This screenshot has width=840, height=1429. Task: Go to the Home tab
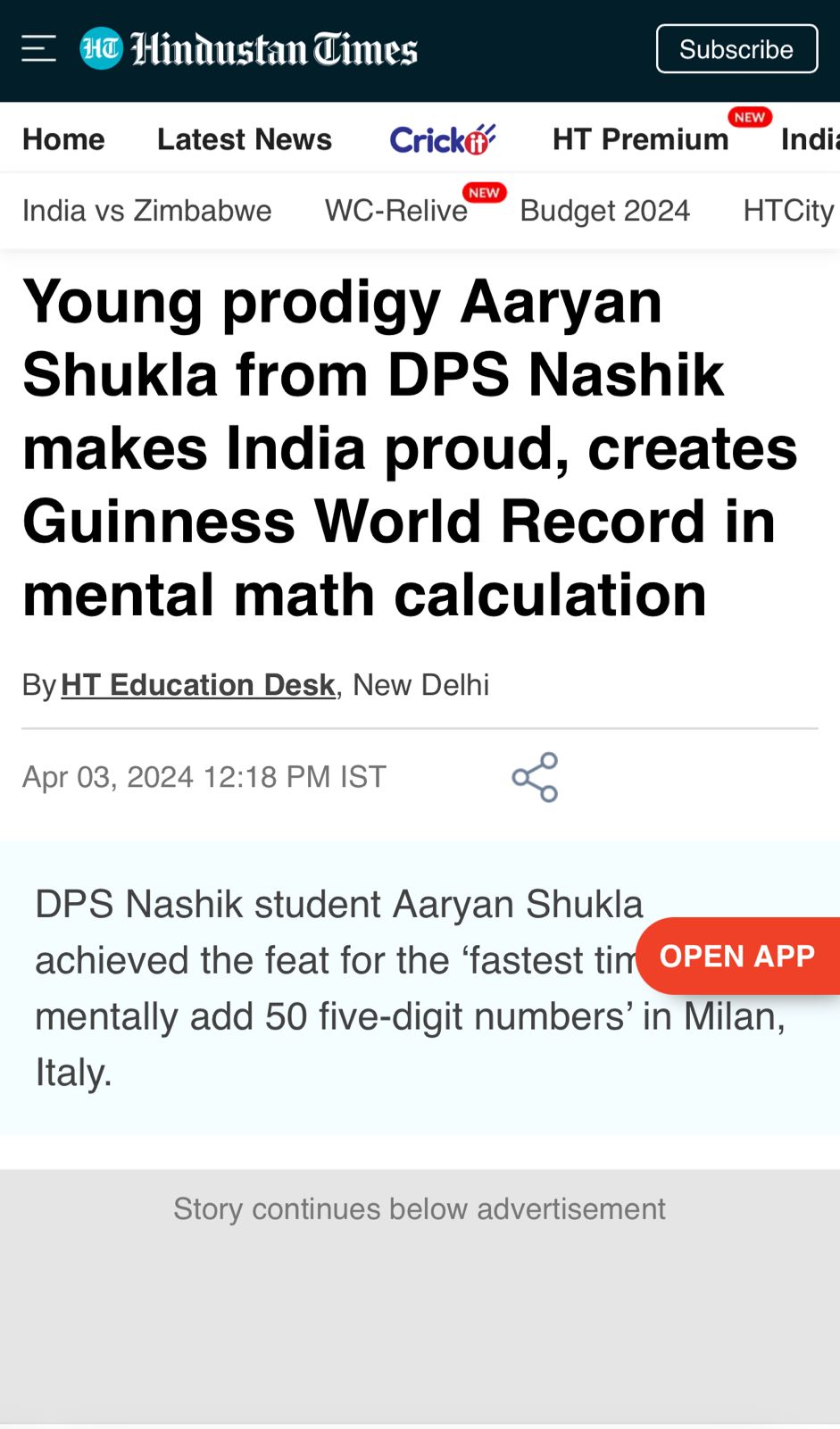click(63, 139)
